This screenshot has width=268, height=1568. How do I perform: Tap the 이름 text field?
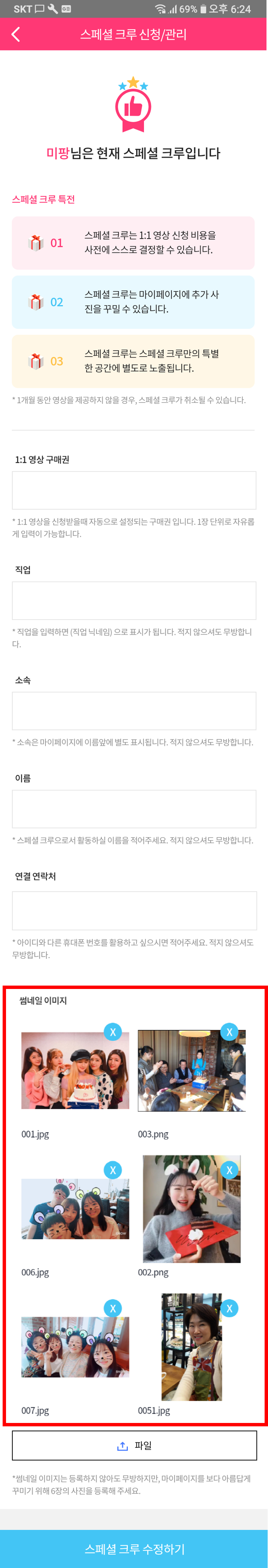(x=134, y=808)
